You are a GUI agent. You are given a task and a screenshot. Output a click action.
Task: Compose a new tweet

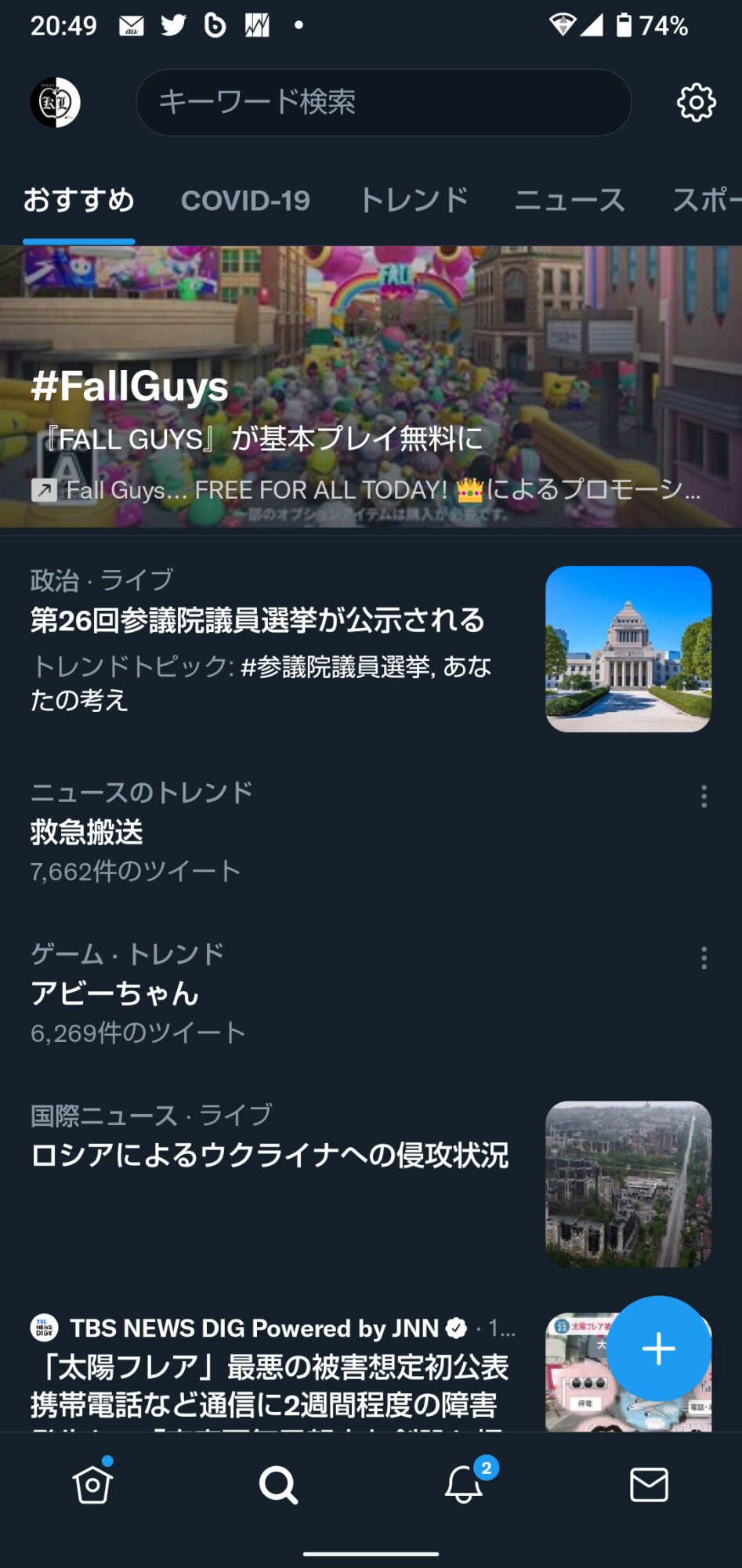click(x=658, y=1348)
